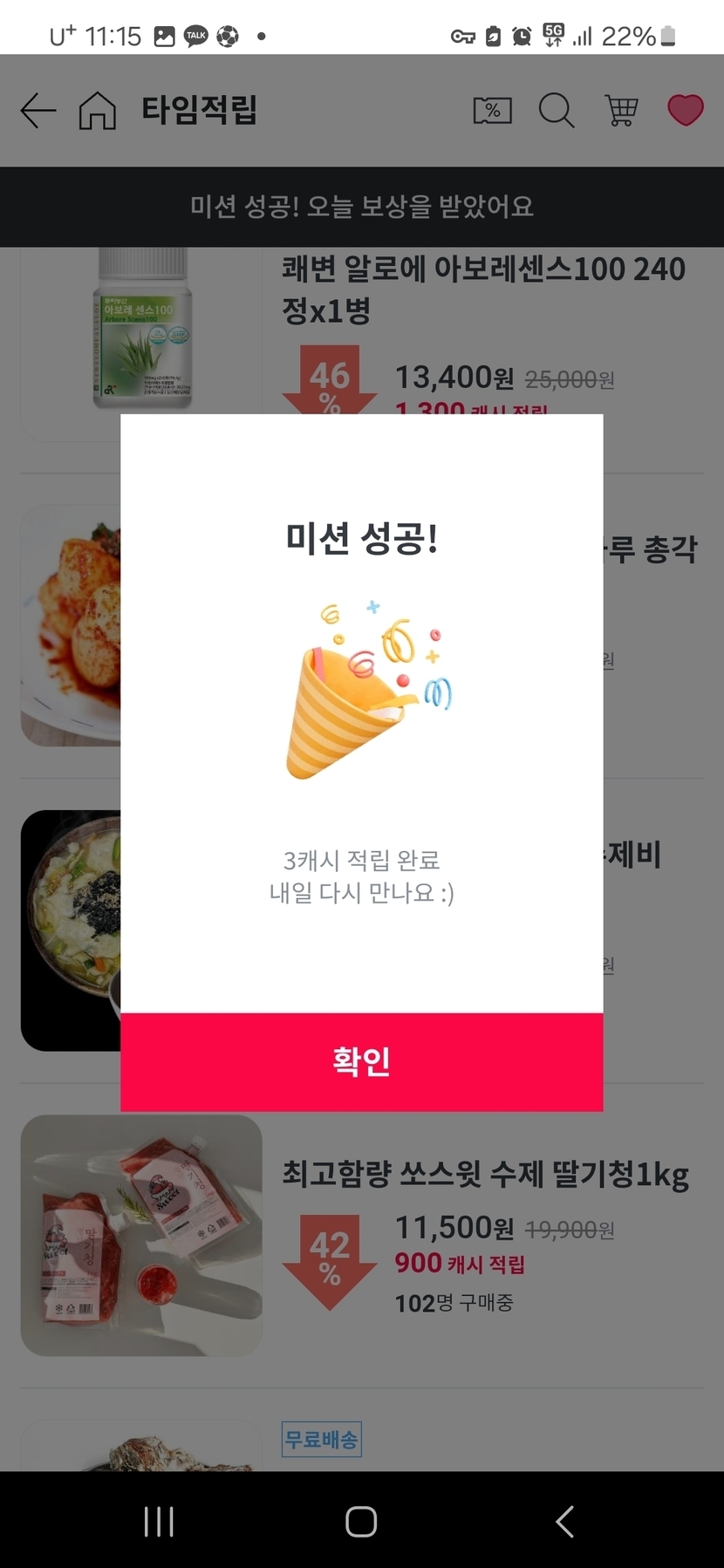The width and height of the screenshot is (724, 1568).
Task: Open recent apps from the navigation bar
Action: pyautogui.click(x=159, y=1521)
